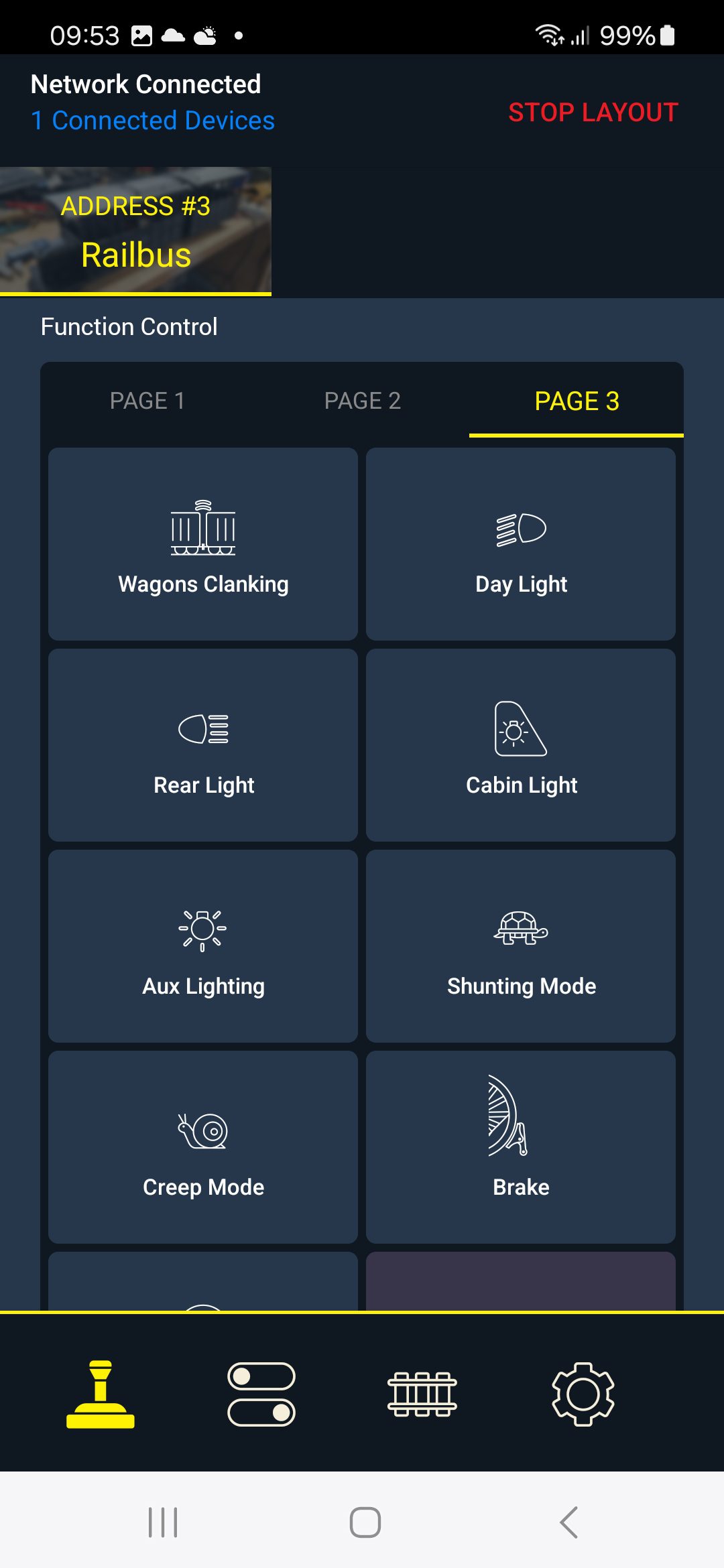
Task: Open the switches toggle tab
Action: pos(261,1394)
